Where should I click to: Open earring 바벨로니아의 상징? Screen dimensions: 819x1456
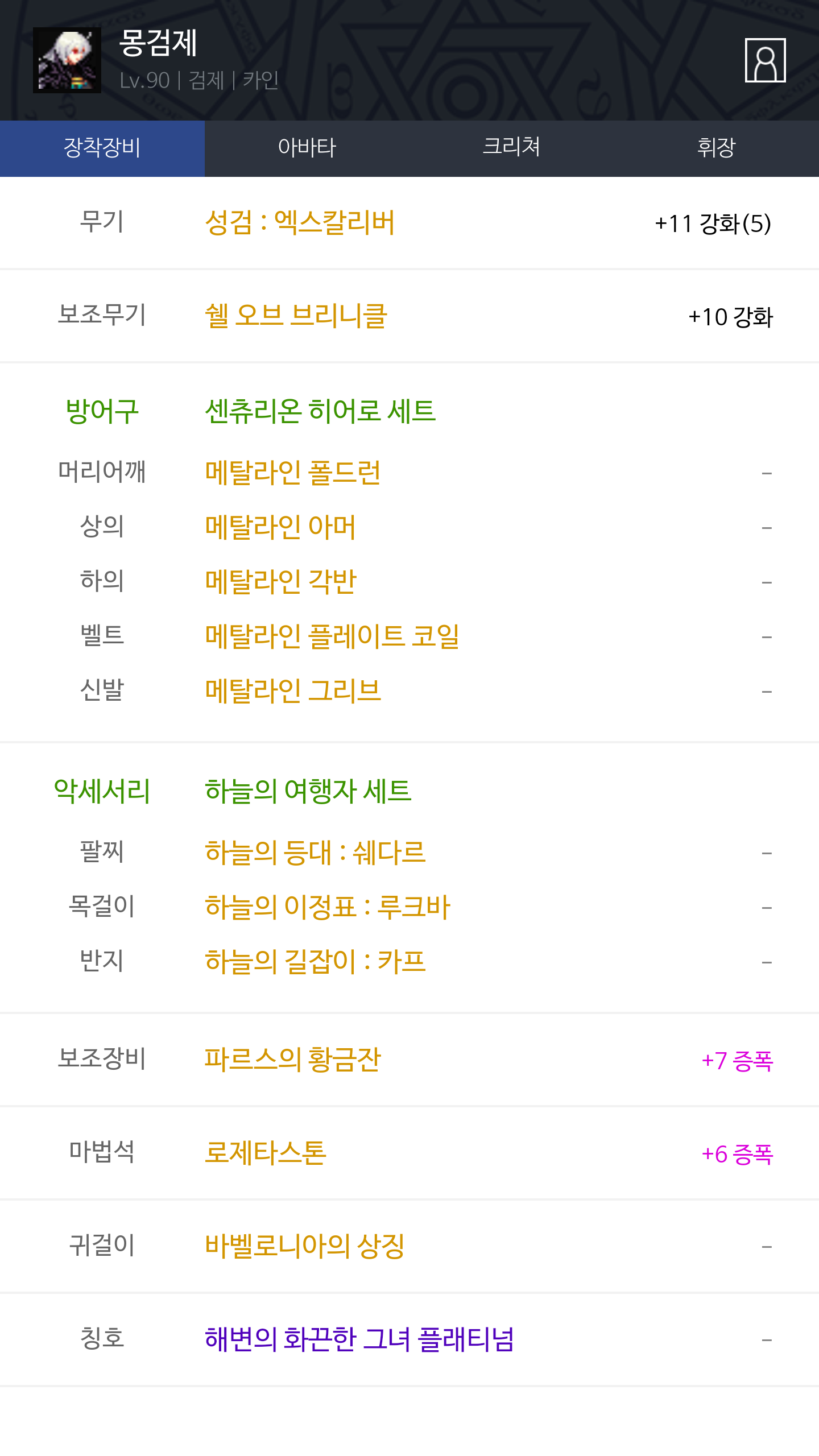pyautogui.click(x=305, y=1246)
